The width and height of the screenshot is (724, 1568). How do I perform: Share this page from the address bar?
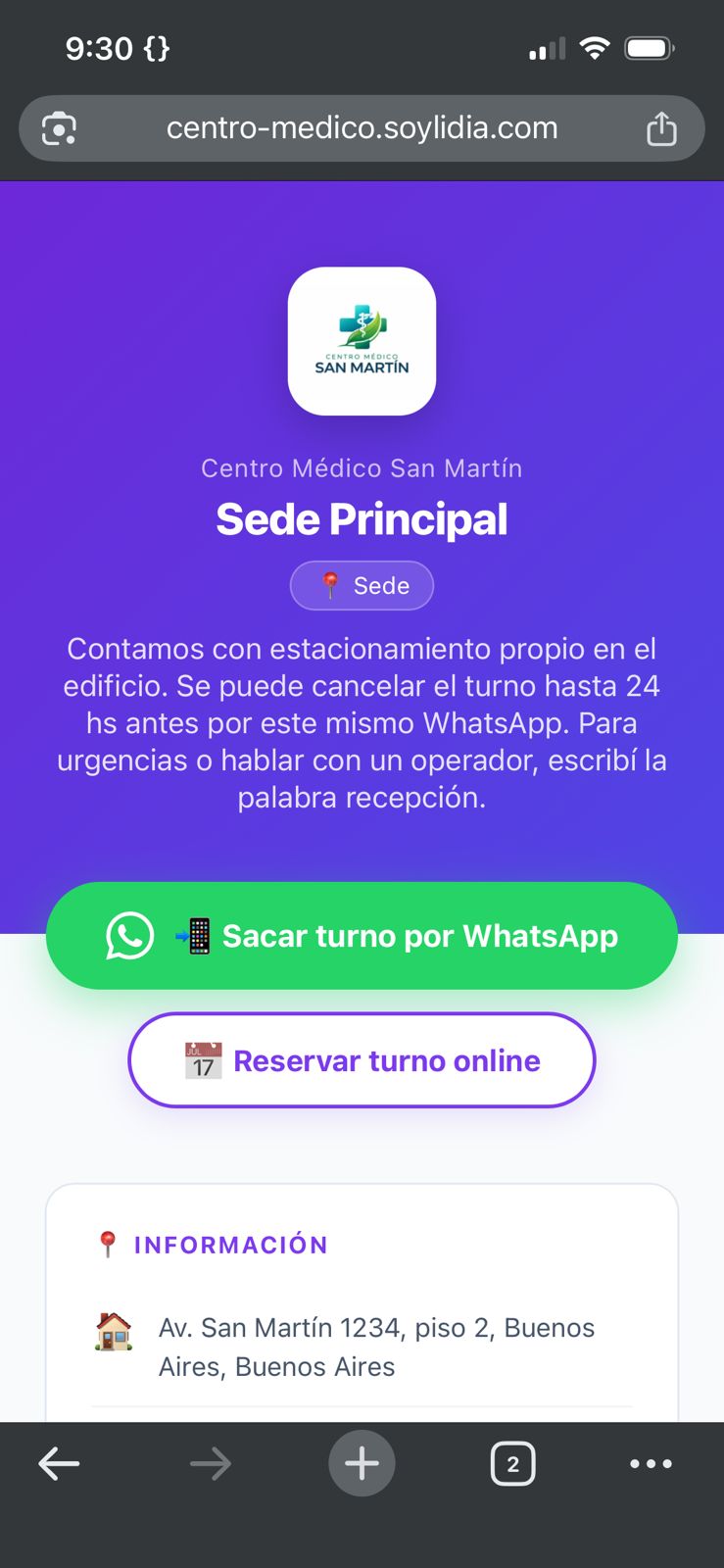(x=661, y=128)
